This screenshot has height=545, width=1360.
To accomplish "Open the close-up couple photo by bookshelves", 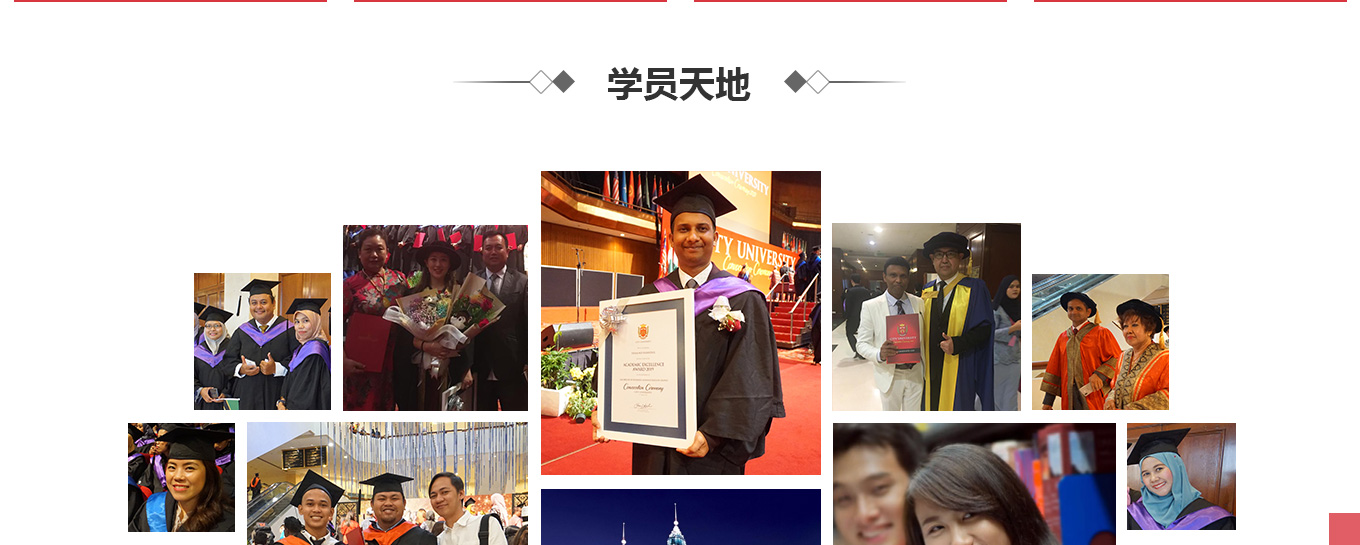I will (x=974, y=484).
